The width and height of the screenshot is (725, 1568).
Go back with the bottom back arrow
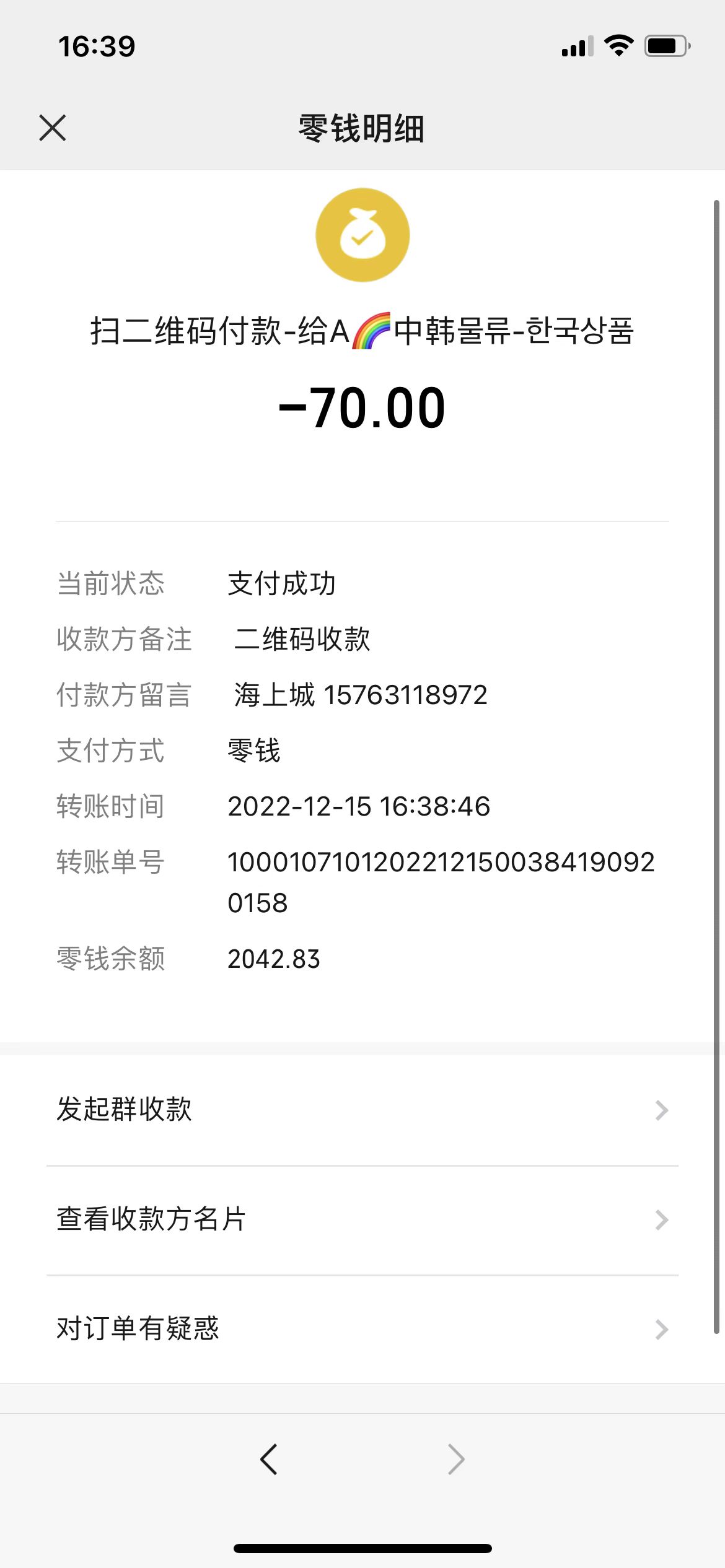click(x=269, y=1460)
